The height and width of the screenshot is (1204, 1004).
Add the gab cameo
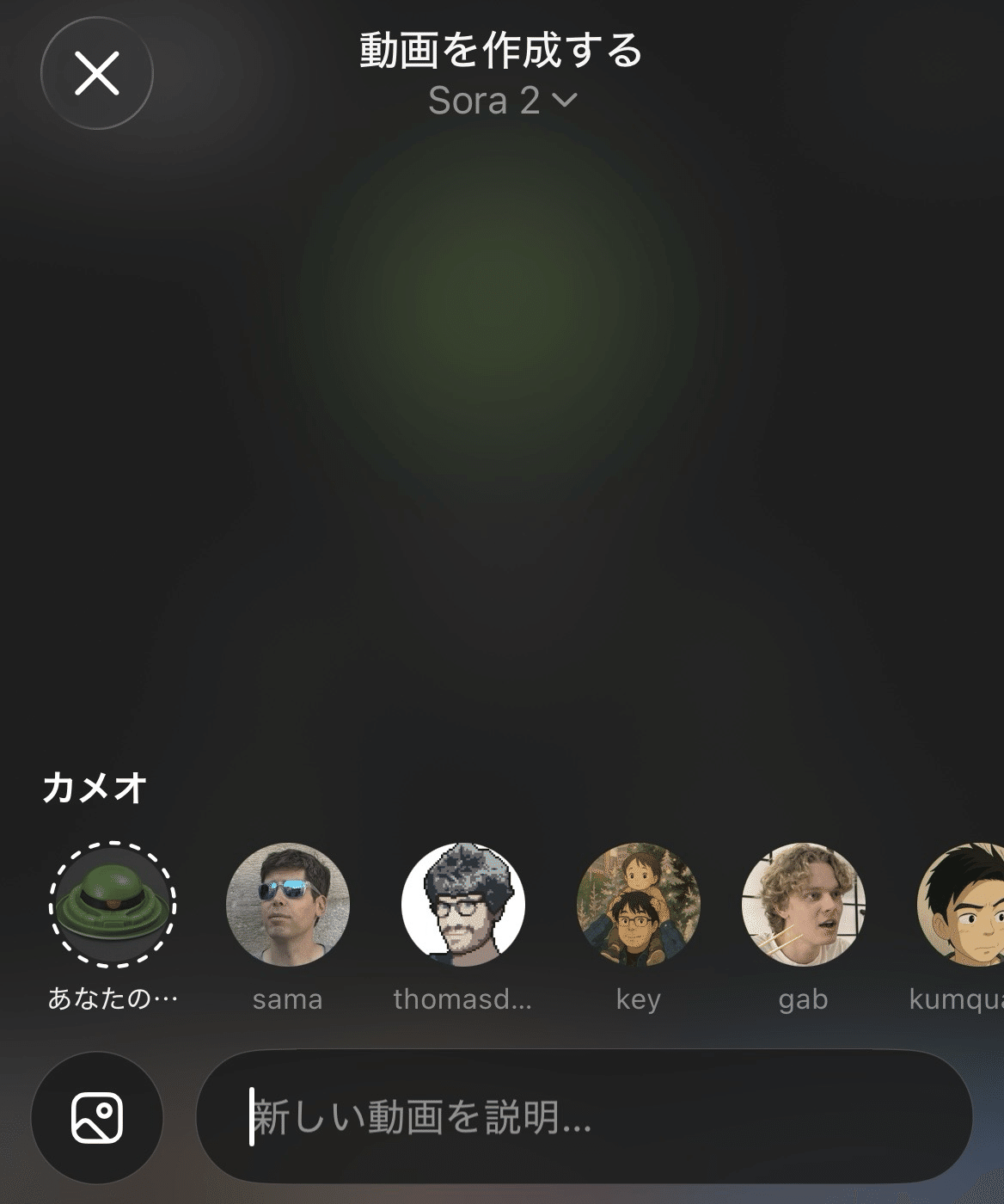click(x=803, y=905)
